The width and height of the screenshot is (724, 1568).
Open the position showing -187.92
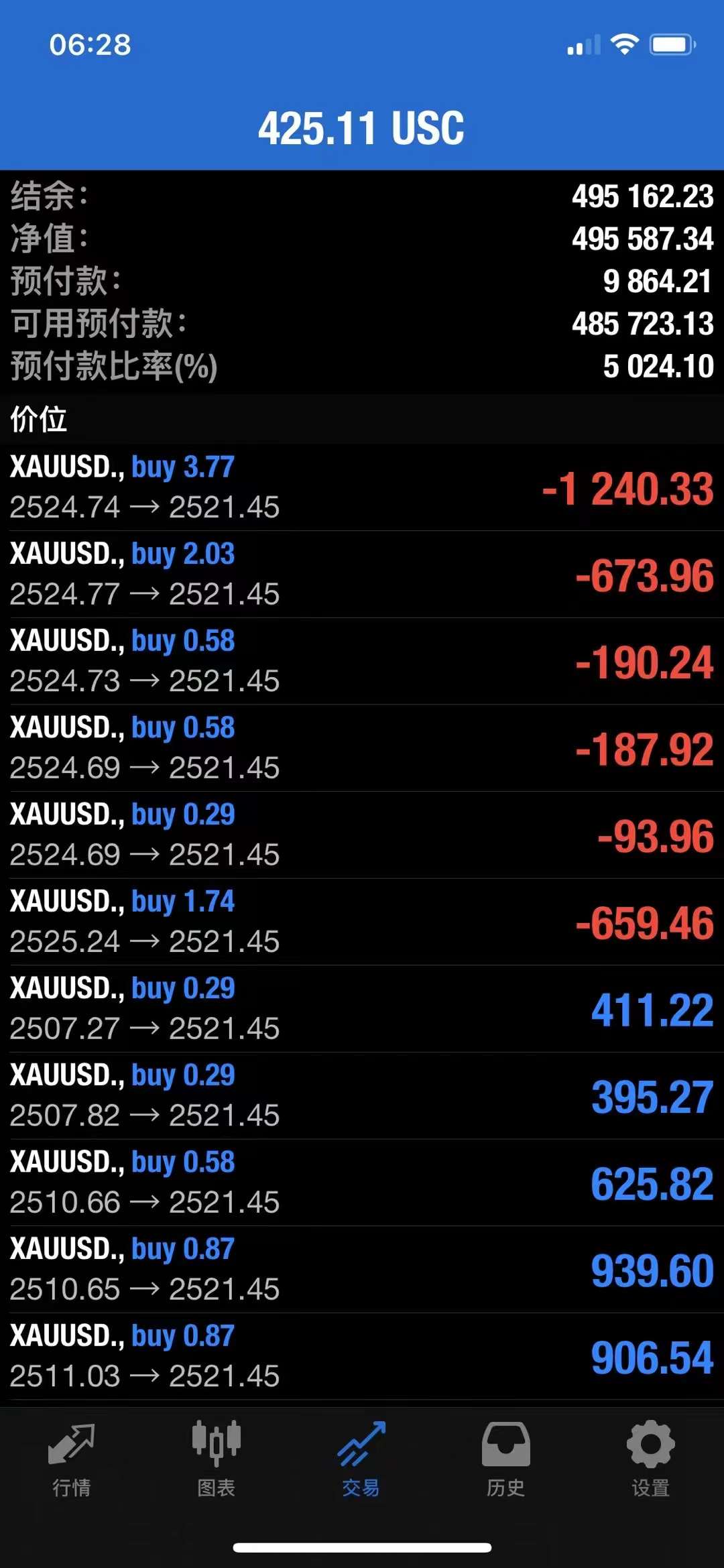click(x=362, y=748)
